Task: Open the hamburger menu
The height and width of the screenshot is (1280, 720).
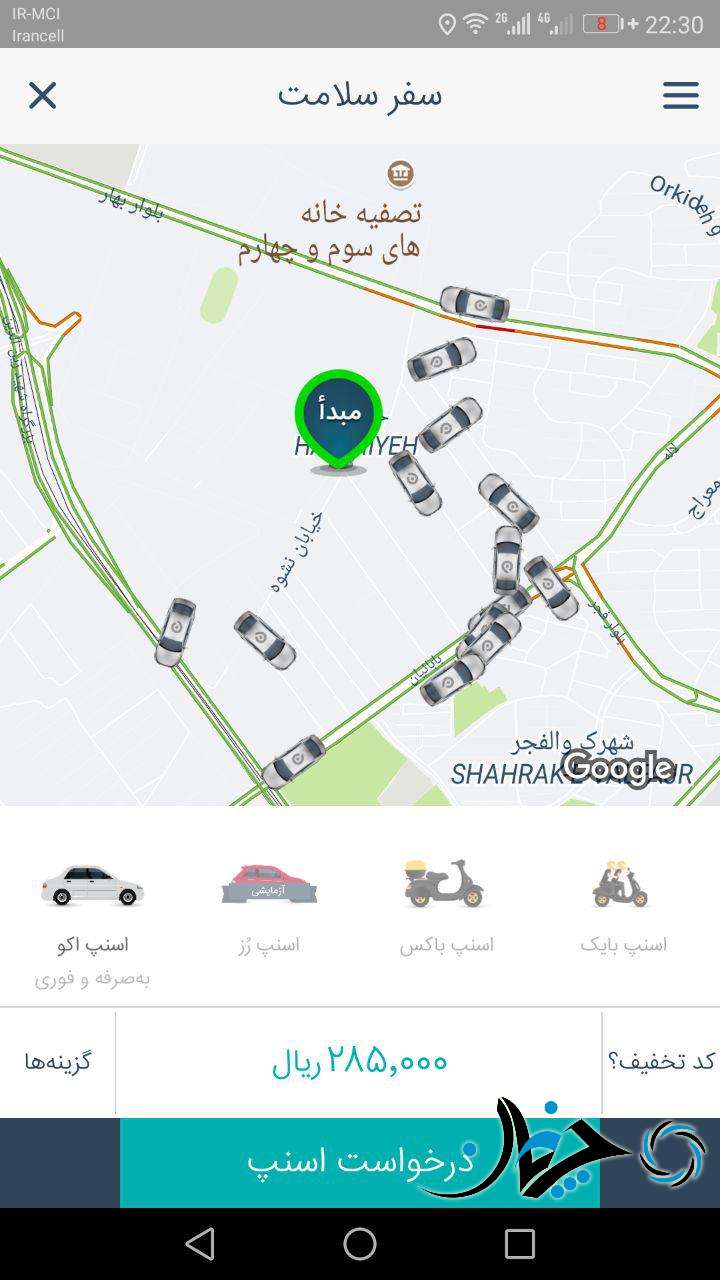Action: point(681,96)
